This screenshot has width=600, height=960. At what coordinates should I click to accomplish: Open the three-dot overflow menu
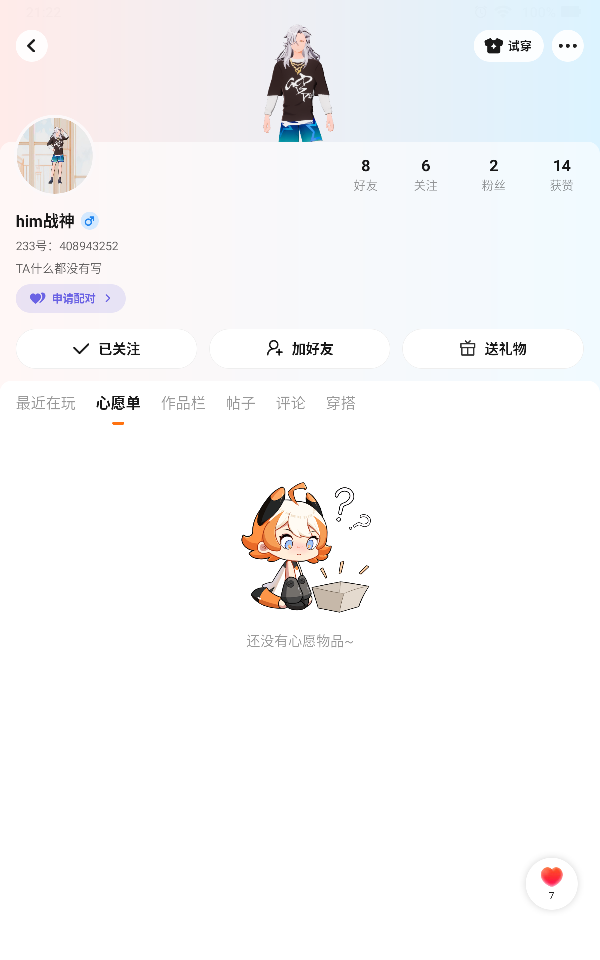[568, 46]
